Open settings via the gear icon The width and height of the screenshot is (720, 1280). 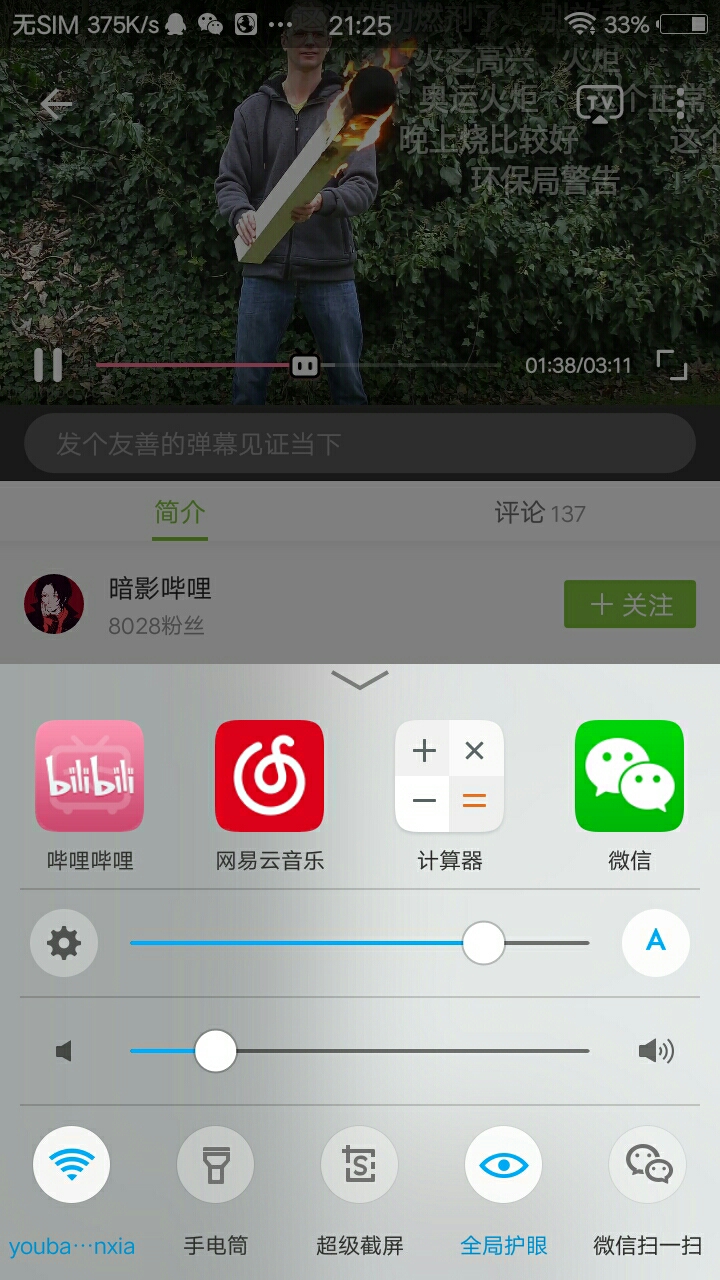pos(64,942)
